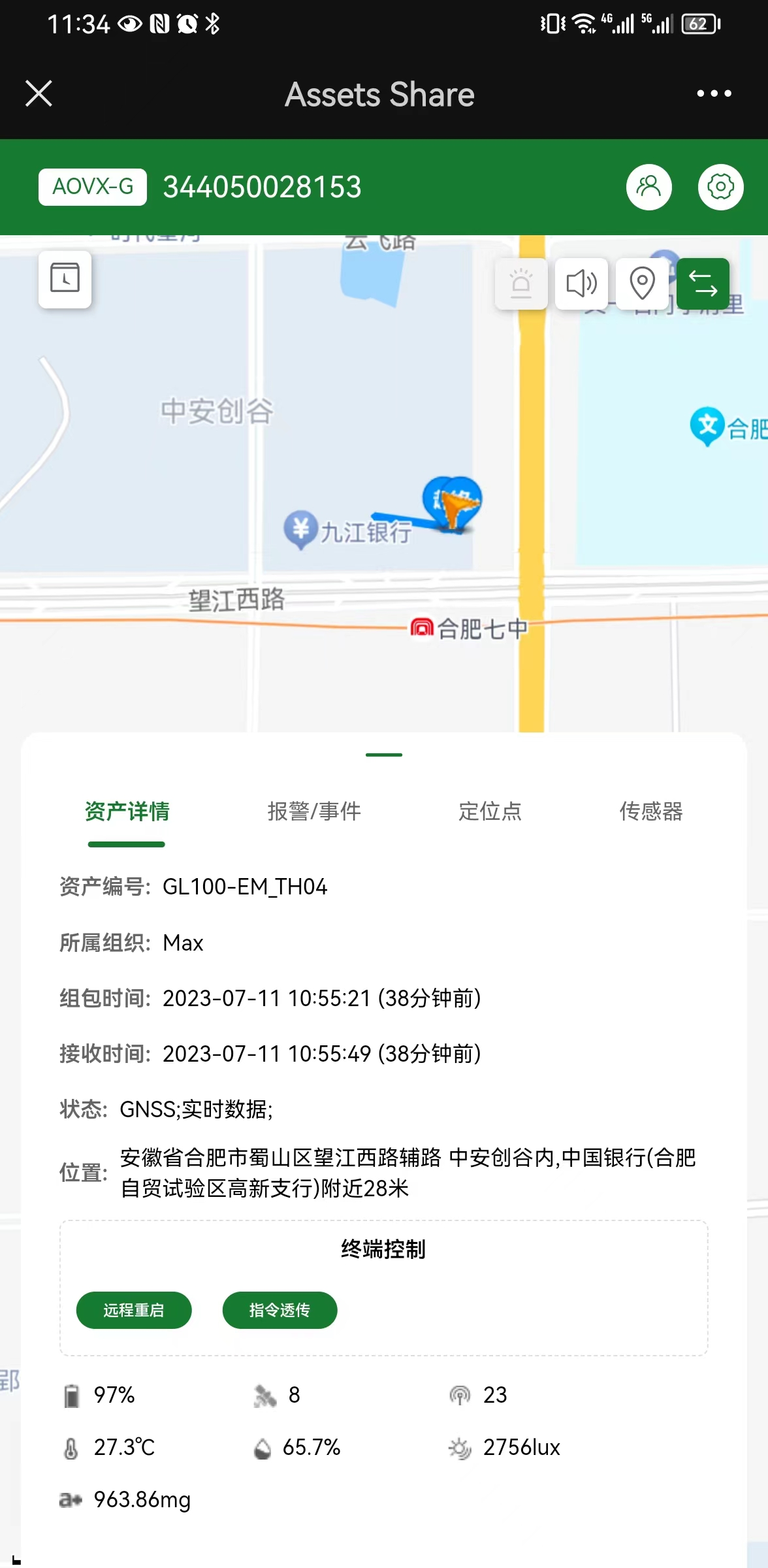Open the three-dot overflow menu
The width and height of the screenshot is (768, 1568).
[714, 93]
